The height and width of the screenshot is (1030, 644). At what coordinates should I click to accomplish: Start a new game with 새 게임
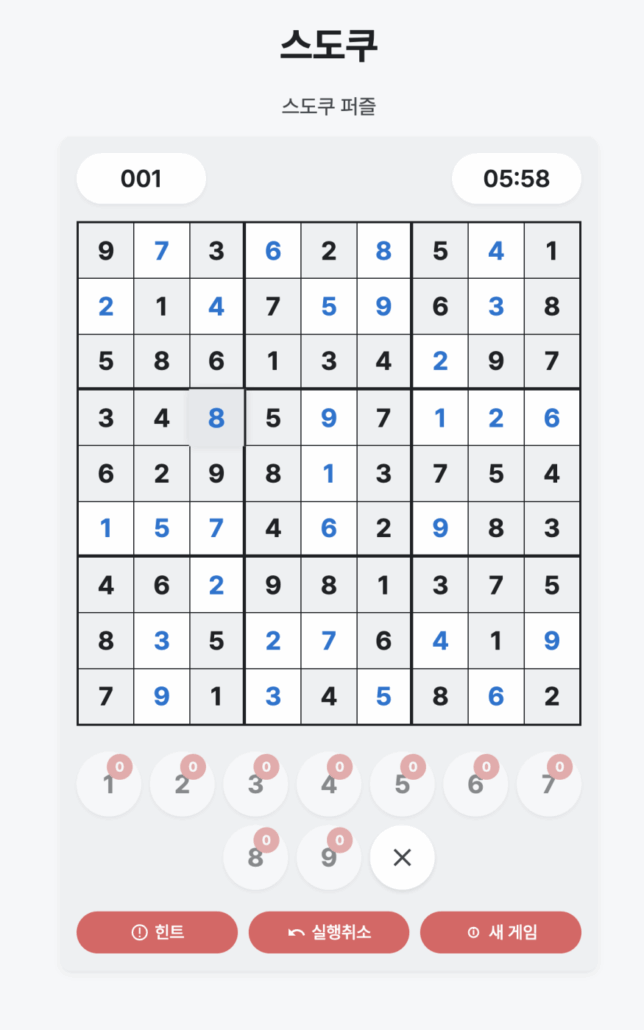pos(500,932)
